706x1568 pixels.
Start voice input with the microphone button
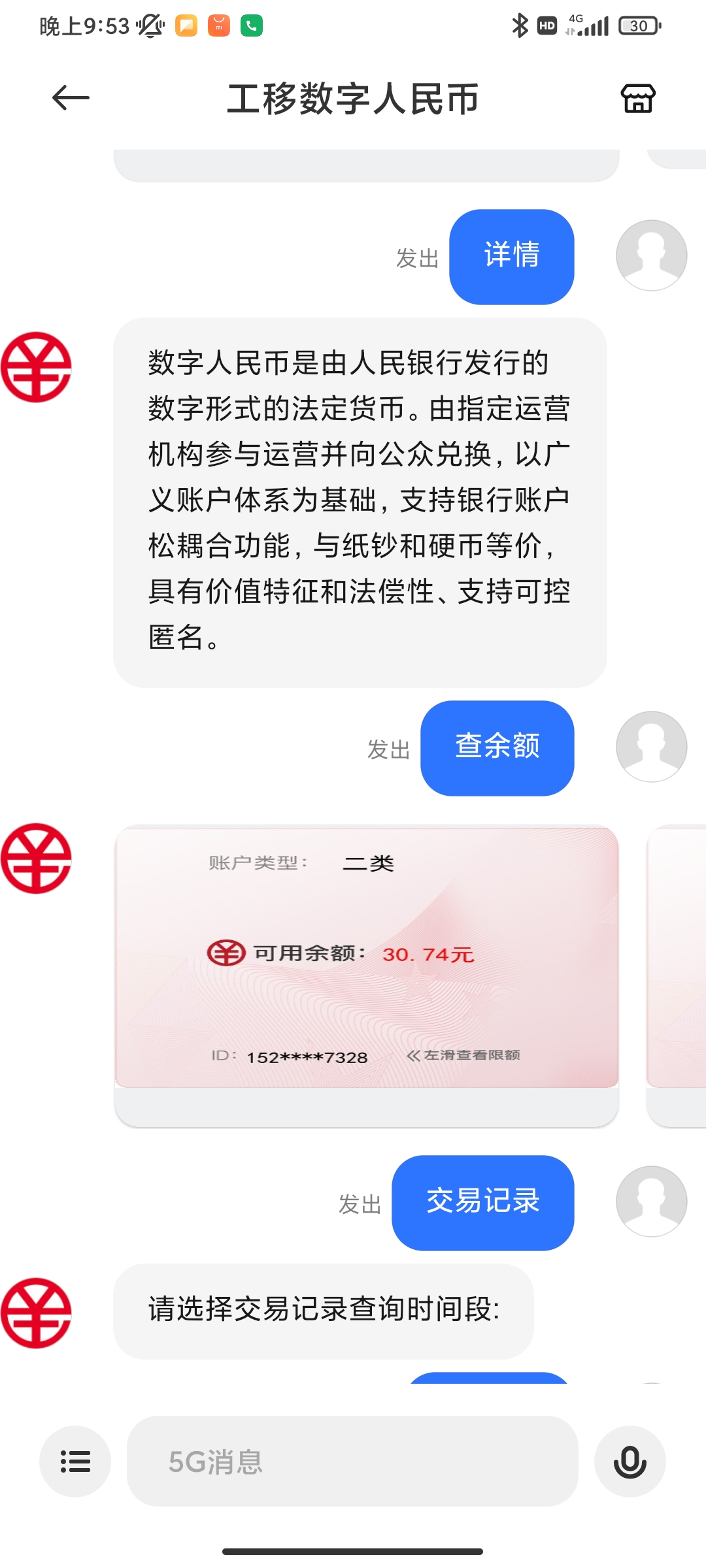[630, 1462]
